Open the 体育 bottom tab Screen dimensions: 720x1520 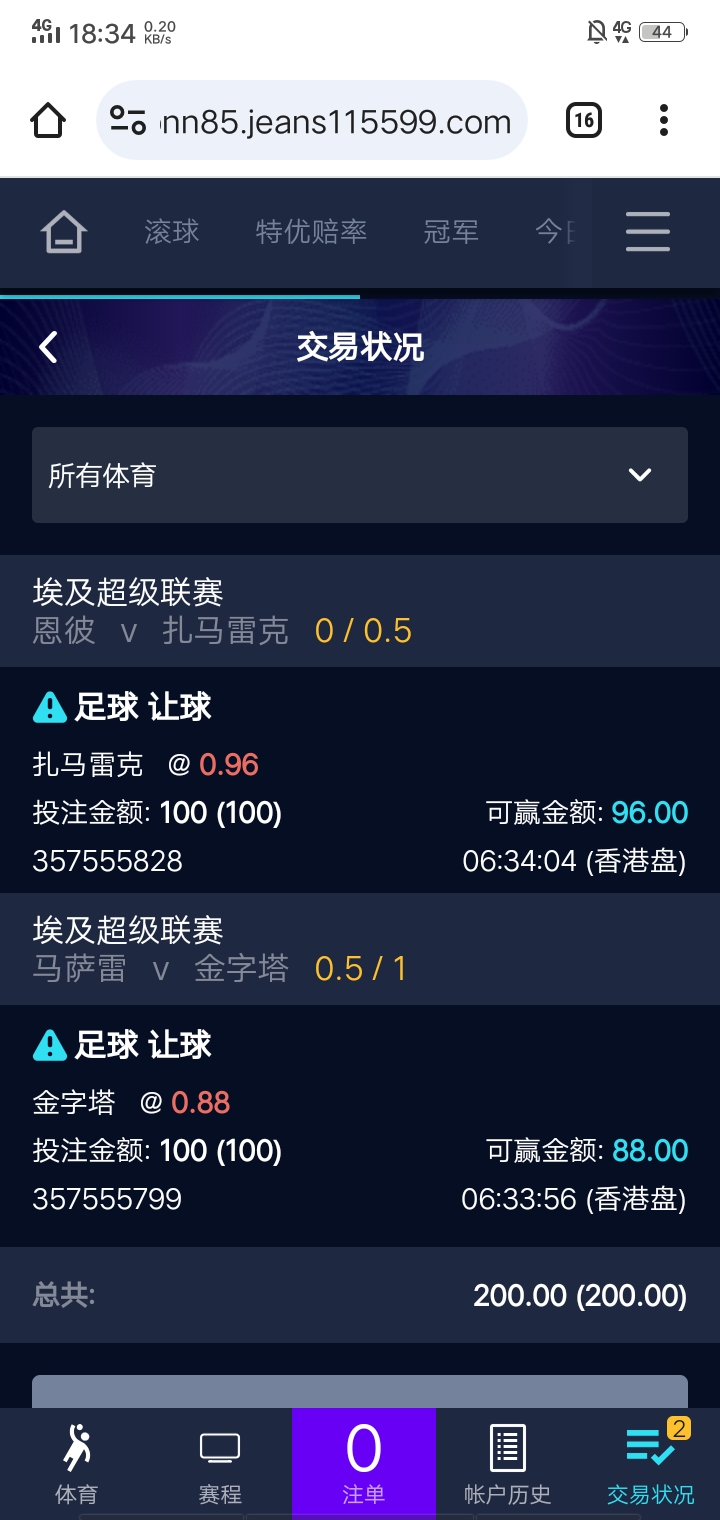point(76,1464)
